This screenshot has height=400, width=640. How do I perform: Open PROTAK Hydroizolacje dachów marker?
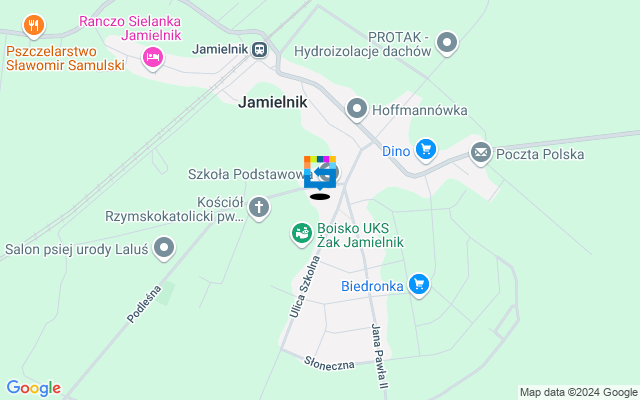click(447, 42)
